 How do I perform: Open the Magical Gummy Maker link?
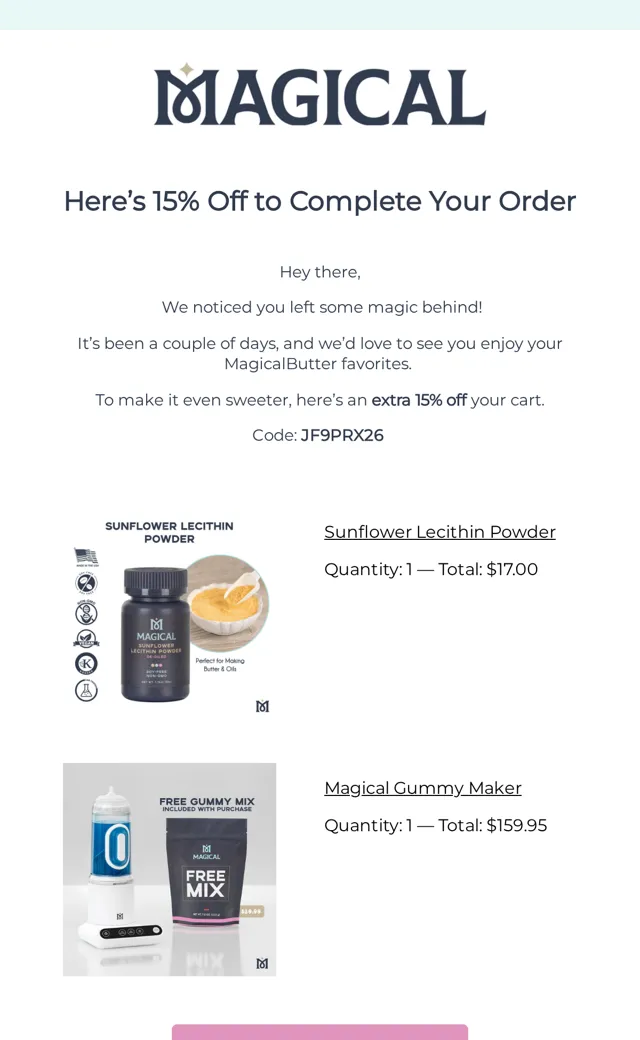422,788
